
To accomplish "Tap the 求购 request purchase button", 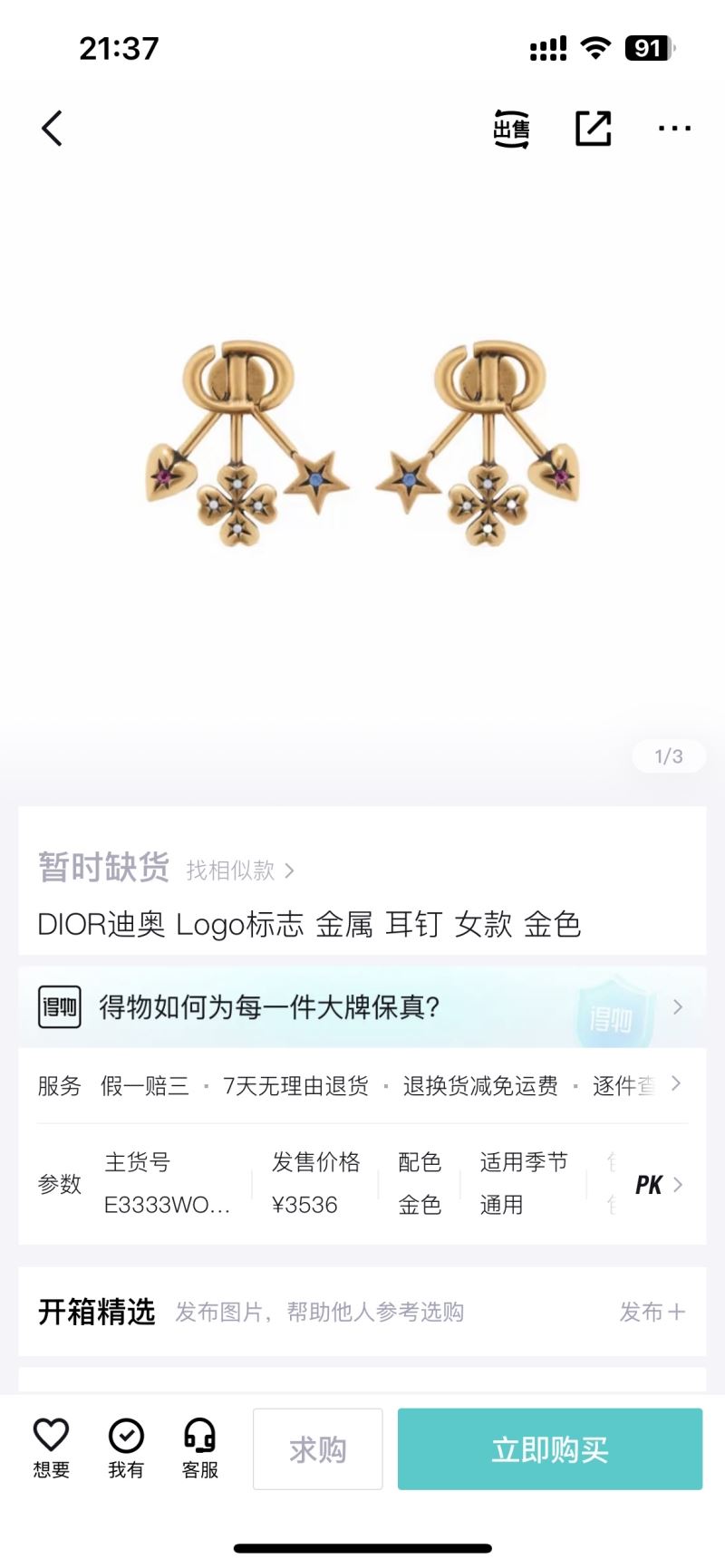I will pyautogui.click(x=318, y=1448).
